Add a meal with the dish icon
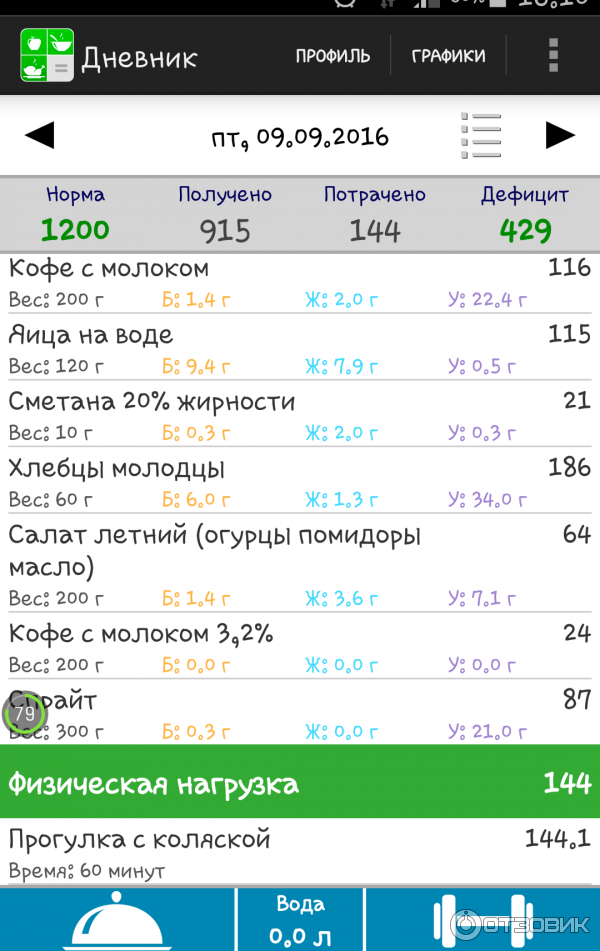 click(x=117, y=921)
